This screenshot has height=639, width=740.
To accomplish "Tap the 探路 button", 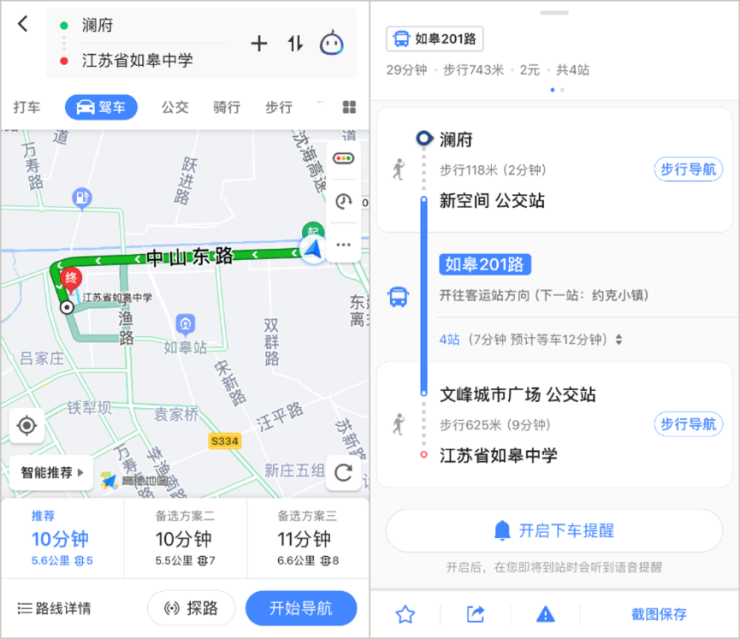I will (x=192, y=608).
